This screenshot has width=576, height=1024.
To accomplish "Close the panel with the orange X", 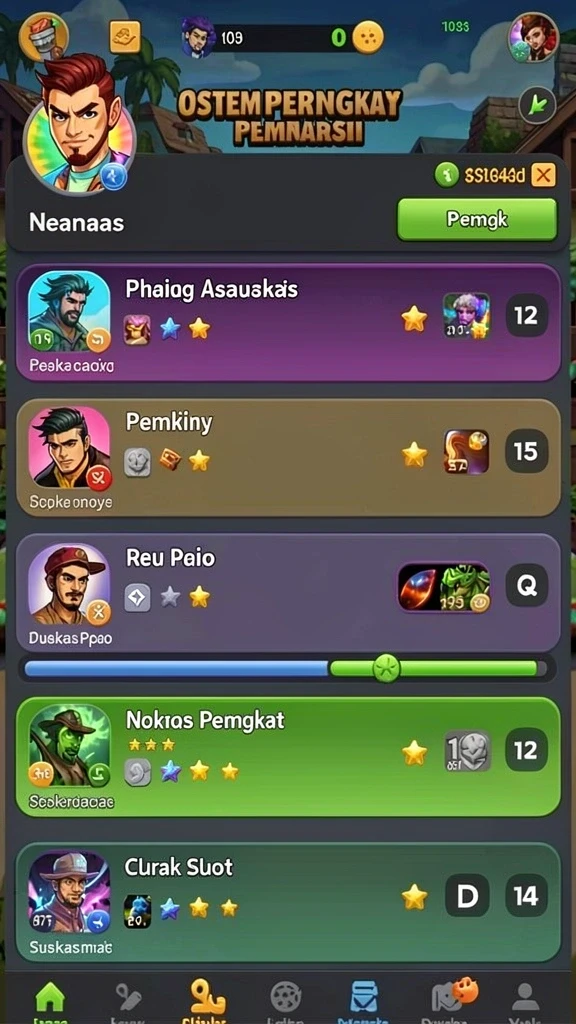I will tap(543, 175).
